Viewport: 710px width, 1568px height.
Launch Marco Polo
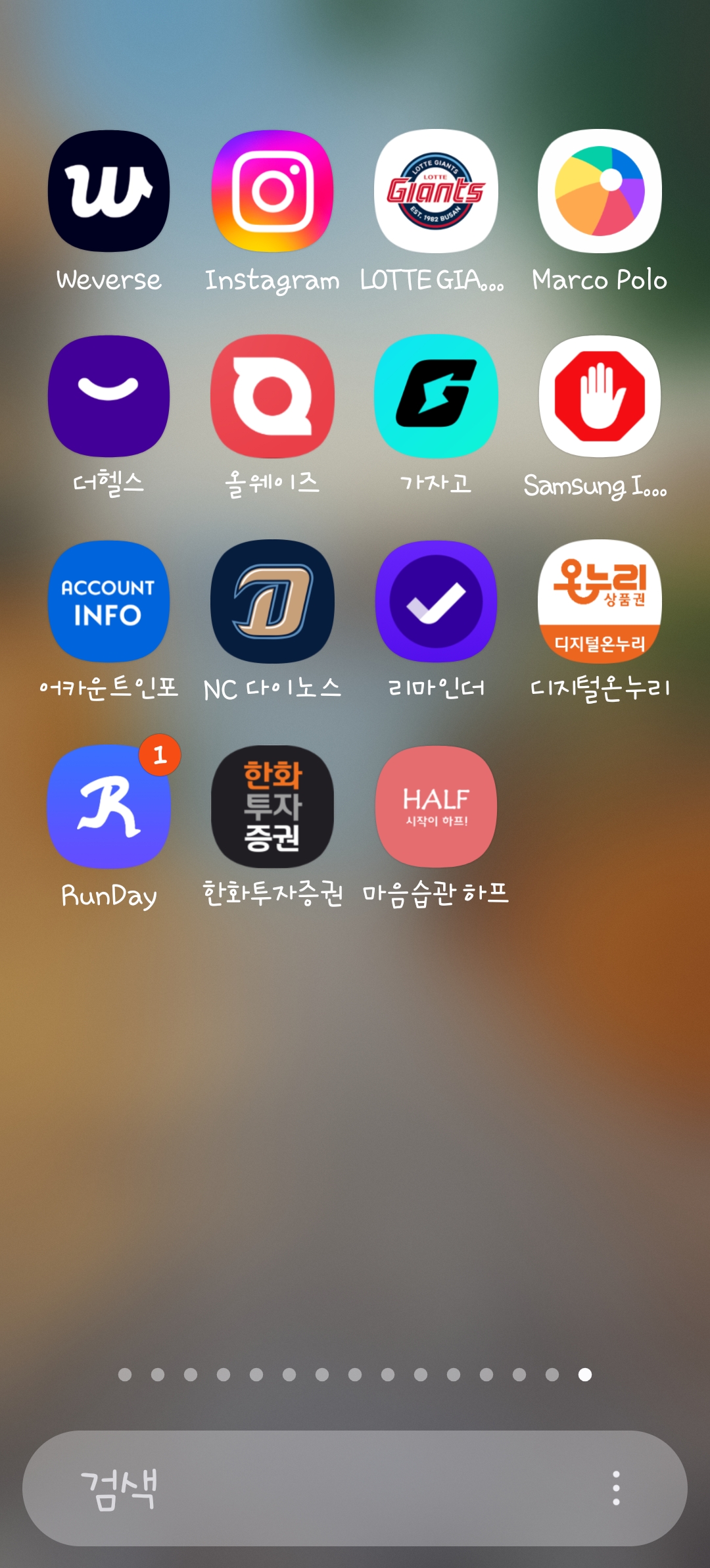600,191
